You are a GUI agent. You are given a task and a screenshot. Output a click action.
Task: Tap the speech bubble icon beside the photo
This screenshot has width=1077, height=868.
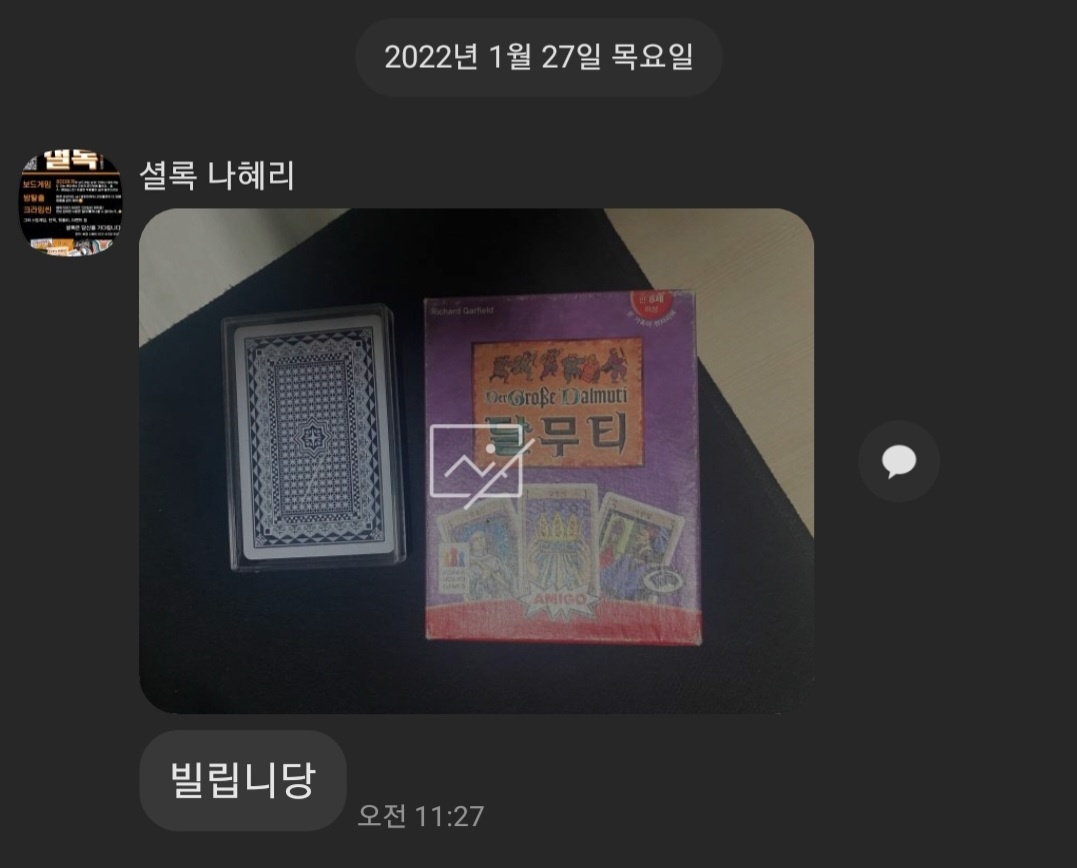(898, 461)
